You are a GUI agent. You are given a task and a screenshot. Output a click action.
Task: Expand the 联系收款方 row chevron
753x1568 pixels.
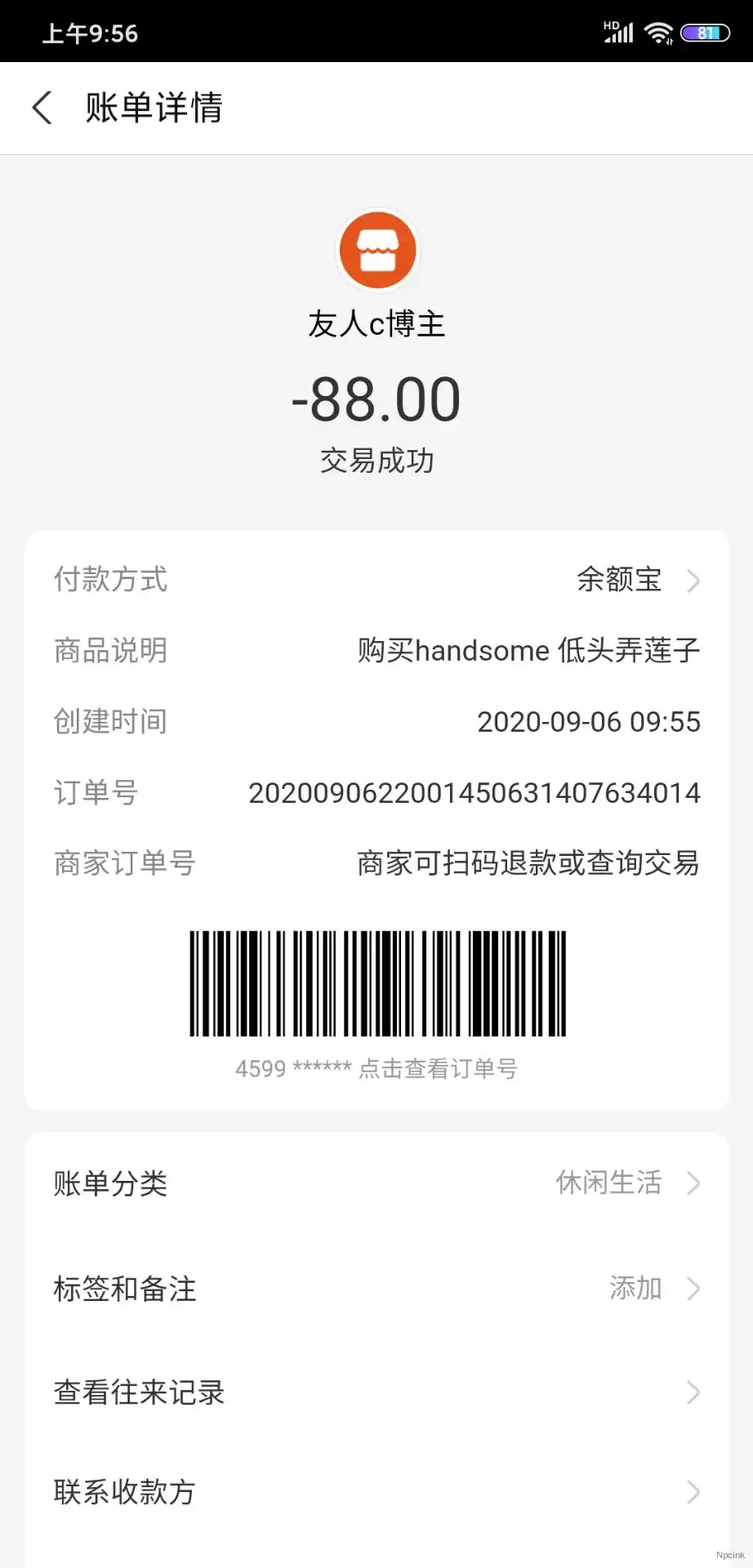pyautogui.click(x=693, y=1492)
